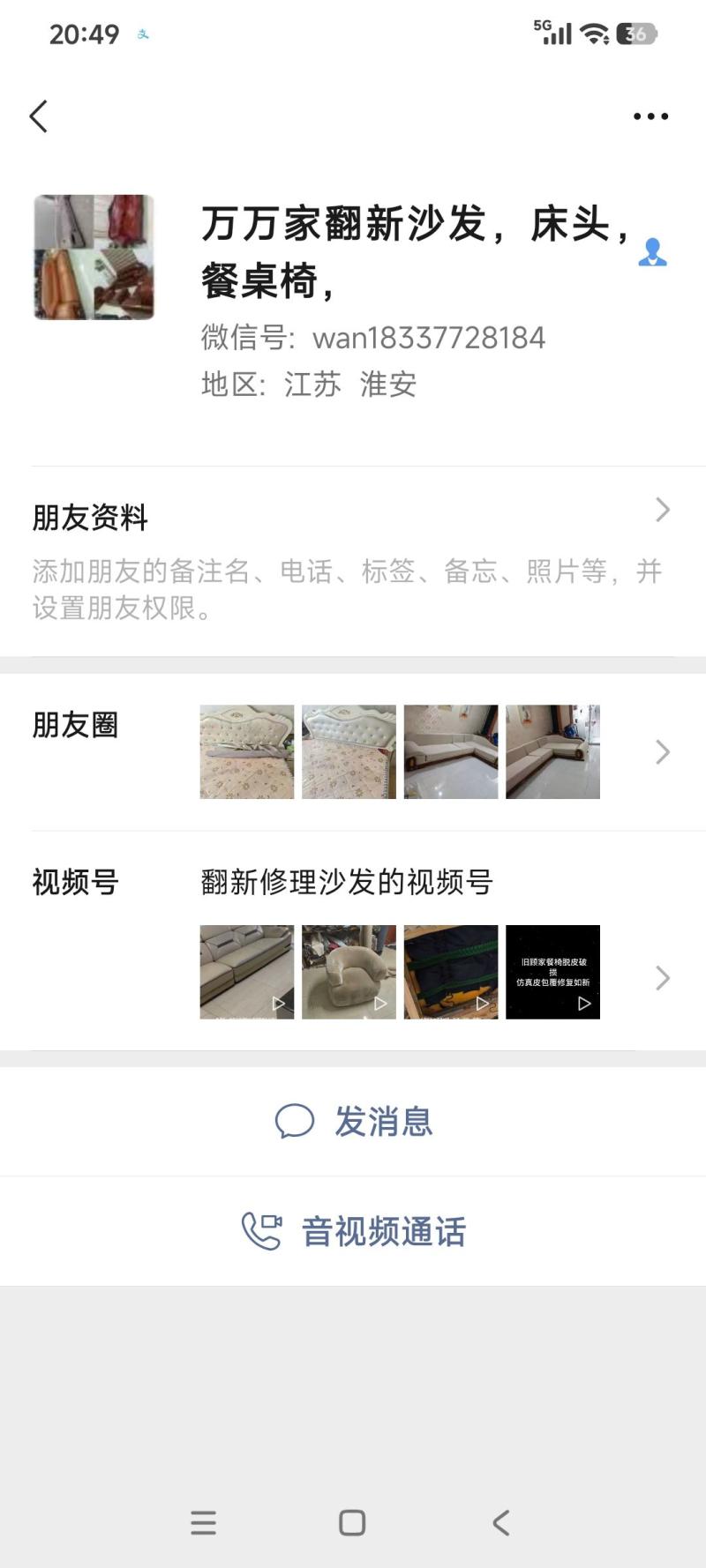Open the 朋友圈 Moments row
This screenshot has width=706, height=1568.
click(x=353, y=752)
